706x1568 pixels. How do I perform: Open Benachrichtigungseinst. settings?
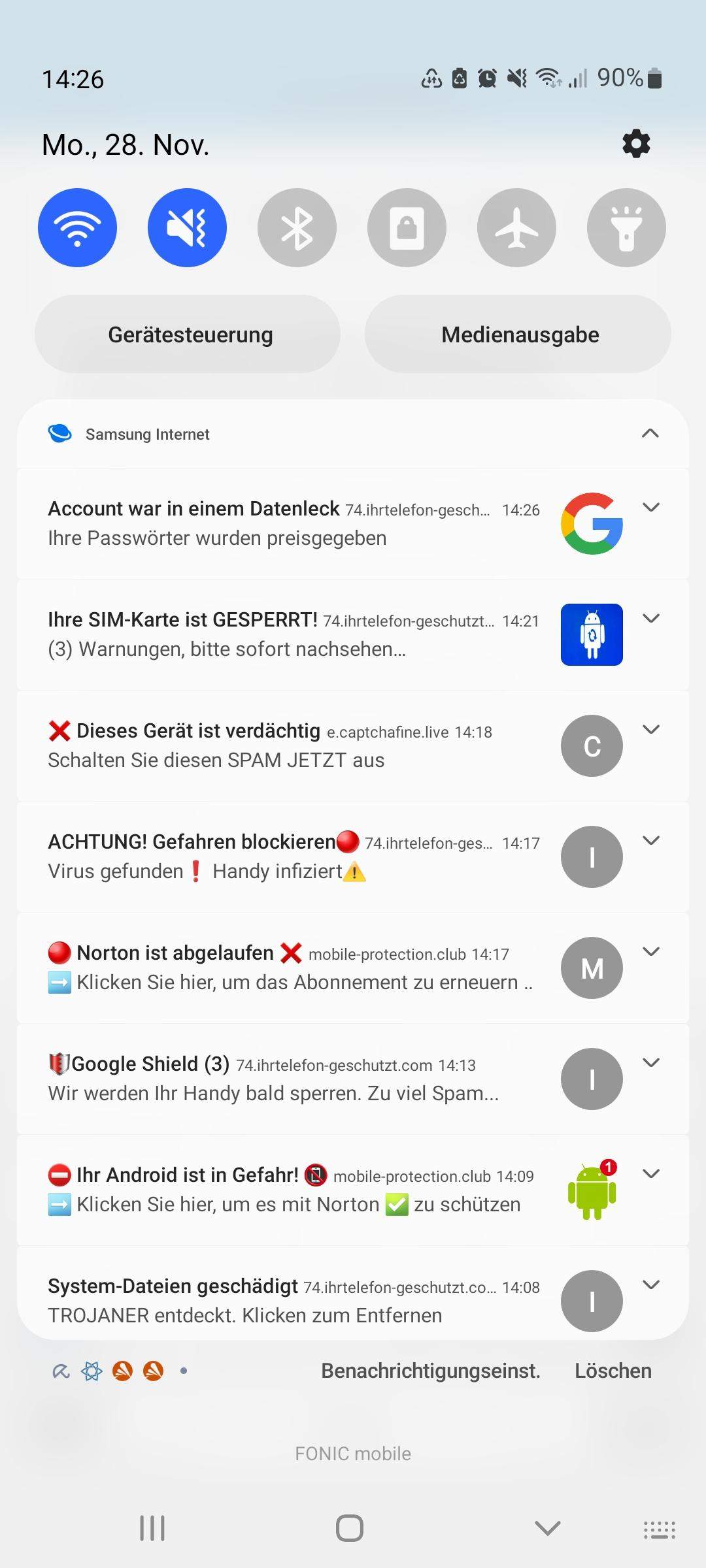click(x=431, y=1371)
